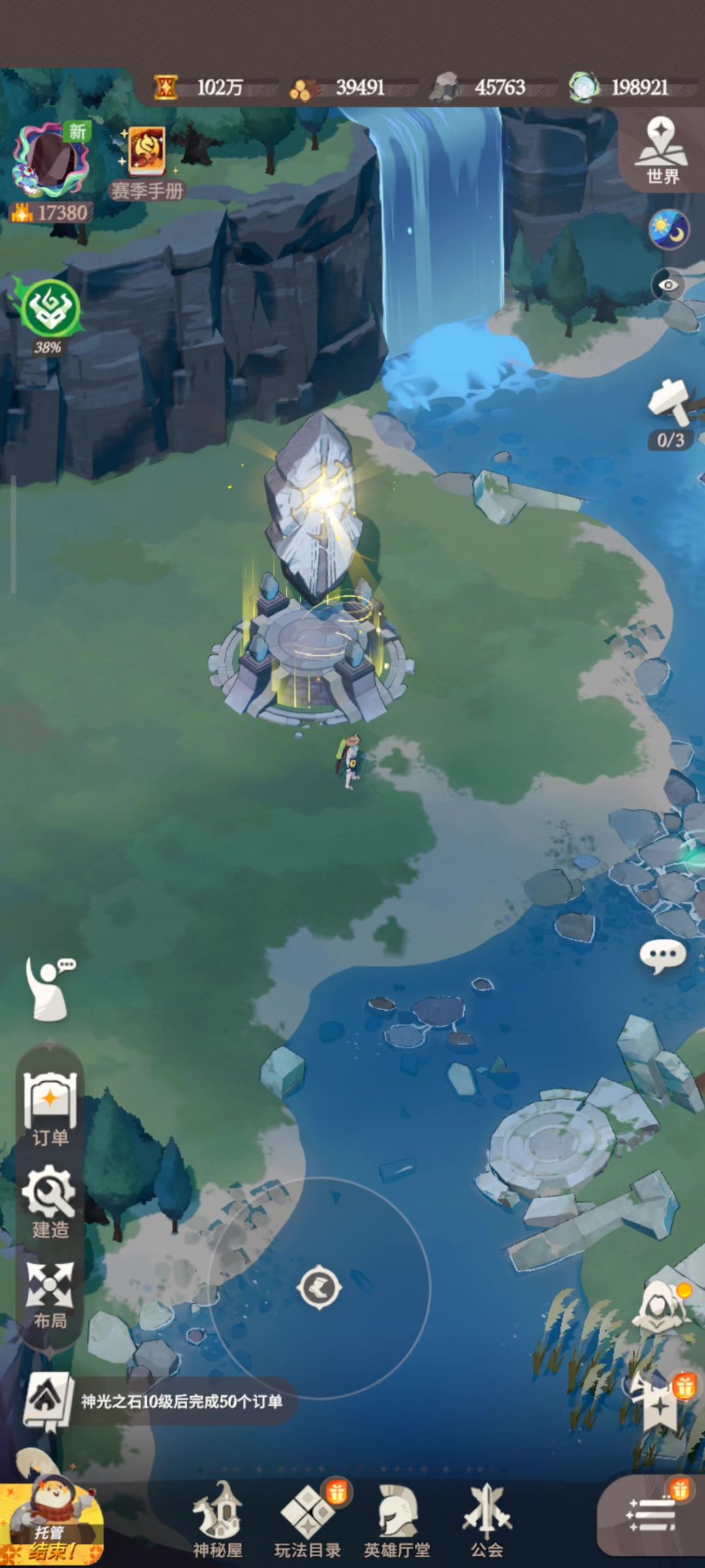Expand the list menu with gift badge
This screenshot has width=705, height=1568.
[x=651, y=1513]
